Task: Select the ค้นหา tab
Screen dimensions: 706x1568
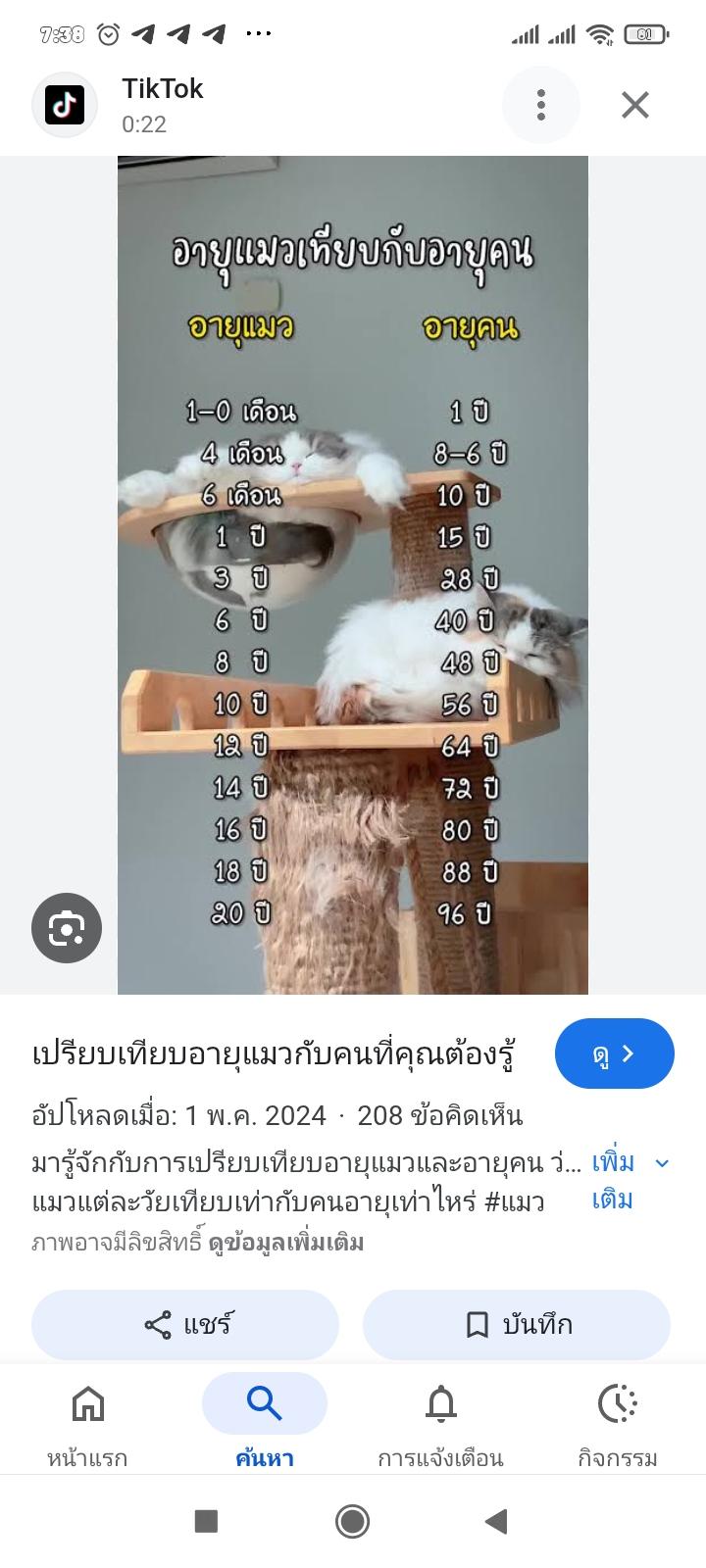Action: (265, 1421)
